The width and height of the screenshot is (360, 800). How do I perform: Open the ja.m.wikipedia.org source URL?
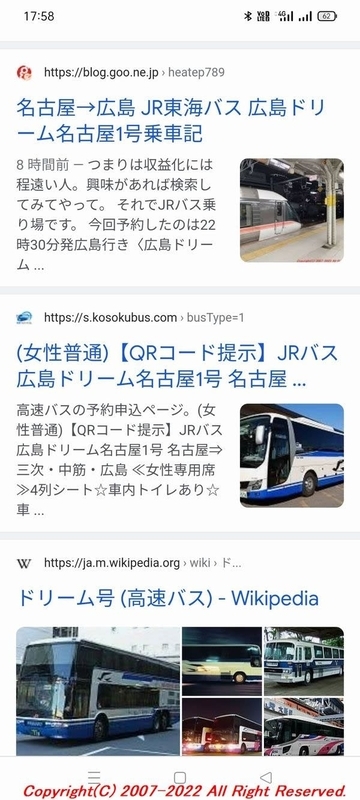tap(142, 563)
